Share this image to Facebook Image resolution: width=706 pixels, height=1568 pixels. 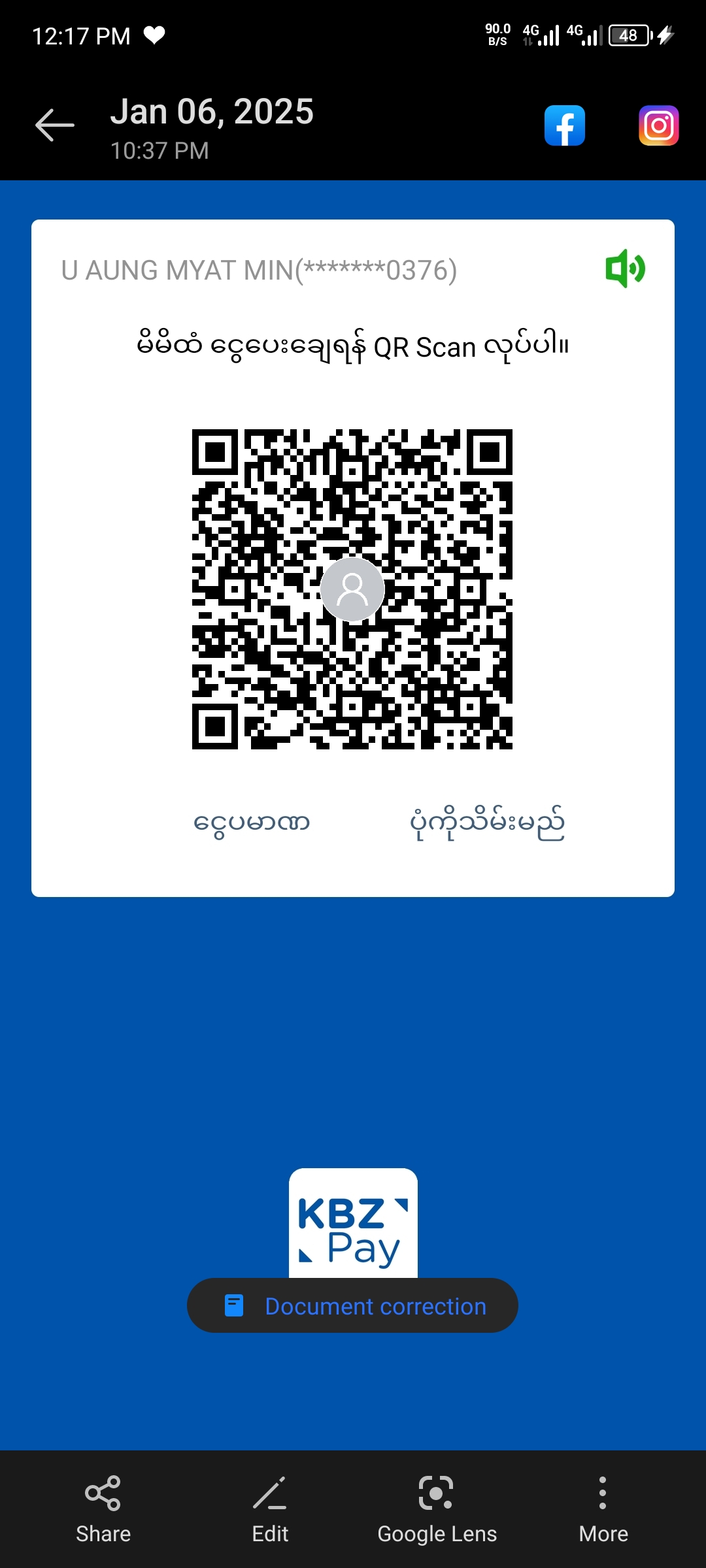pos(565,125)
